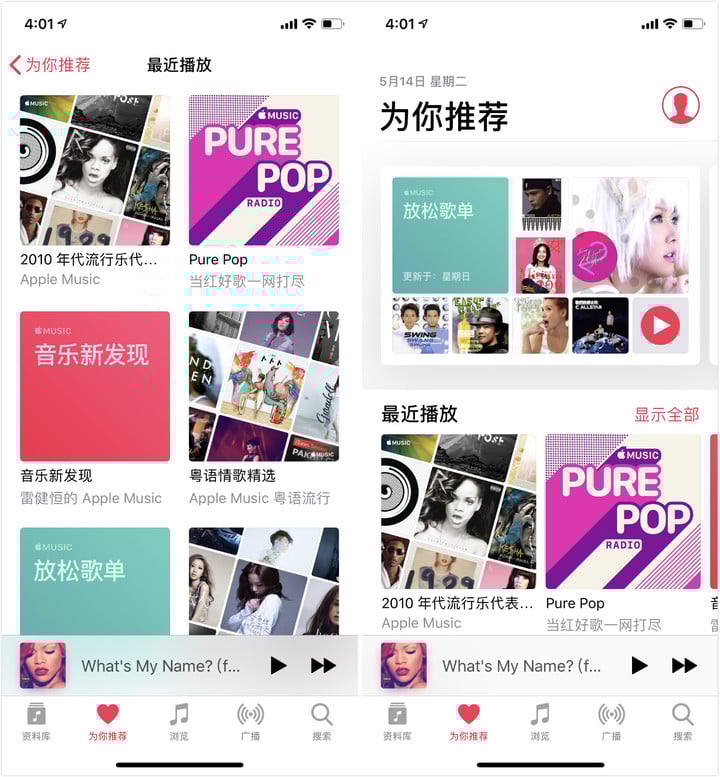Open 搜索 tab on 最近播放 screen

[x=321, y=722]
